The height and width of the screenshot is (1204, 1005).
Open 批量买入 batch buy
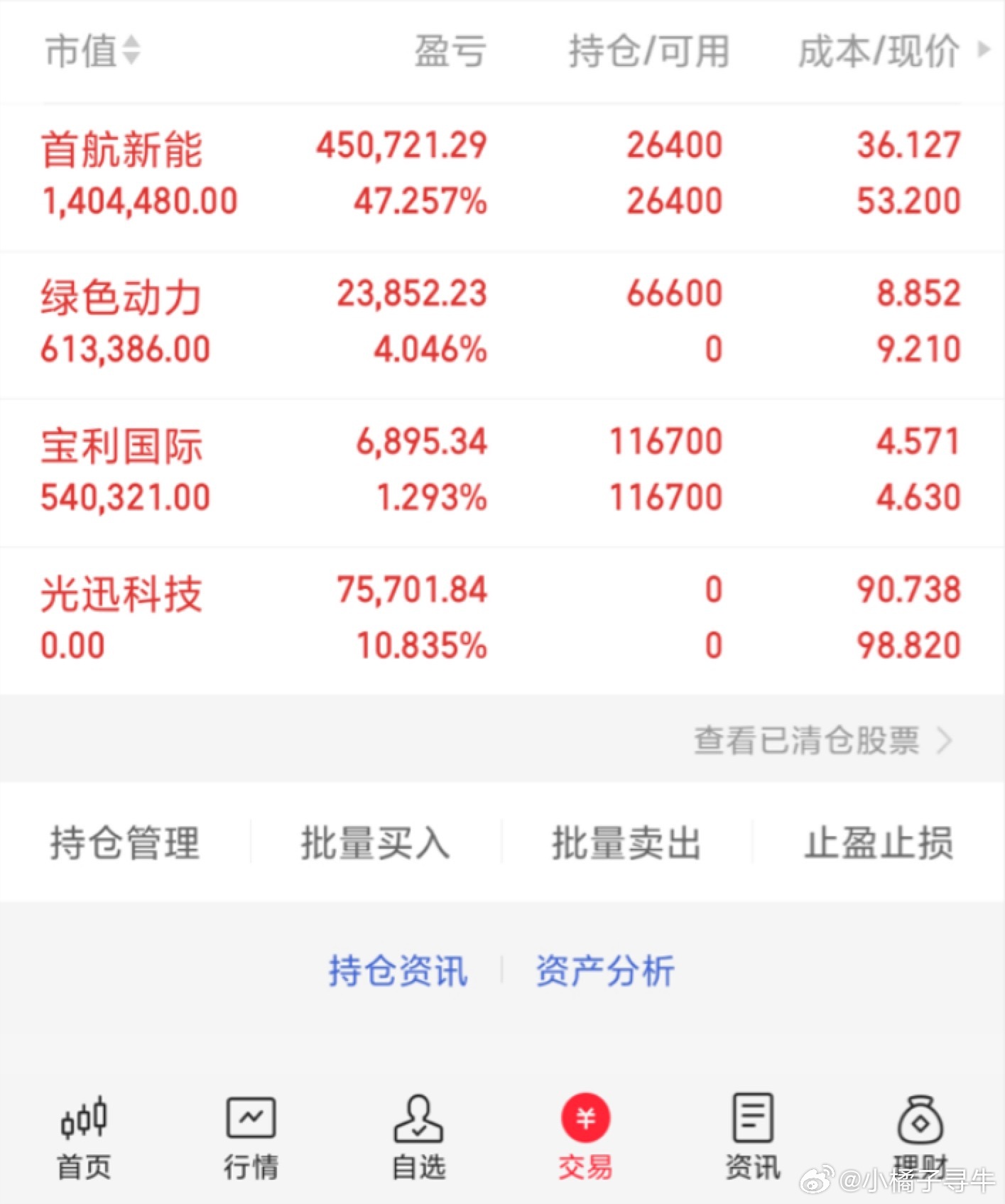[x=374, y=842]
